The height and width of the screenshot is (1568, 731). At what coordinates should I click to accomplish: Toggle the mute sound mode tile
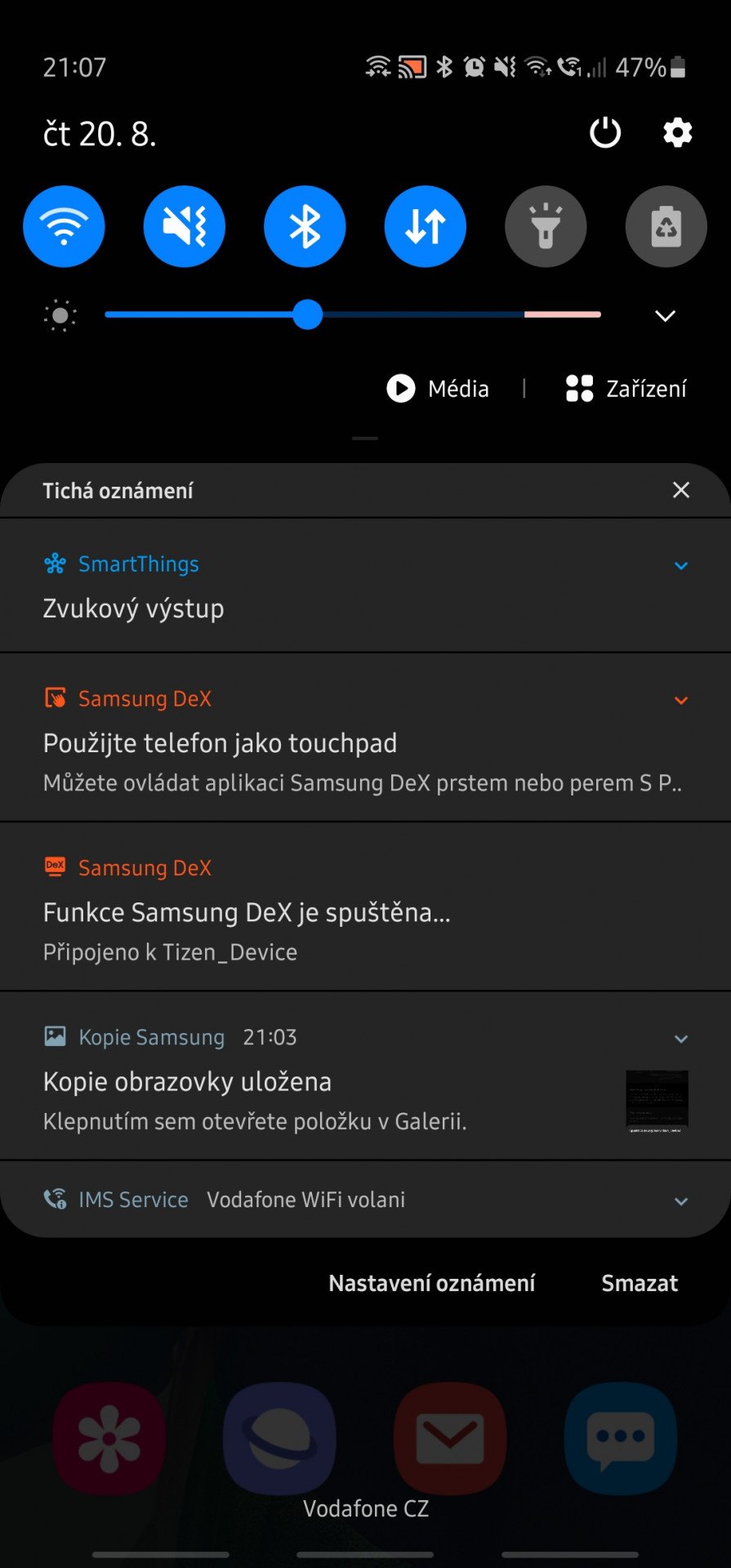tap(185, 226)
